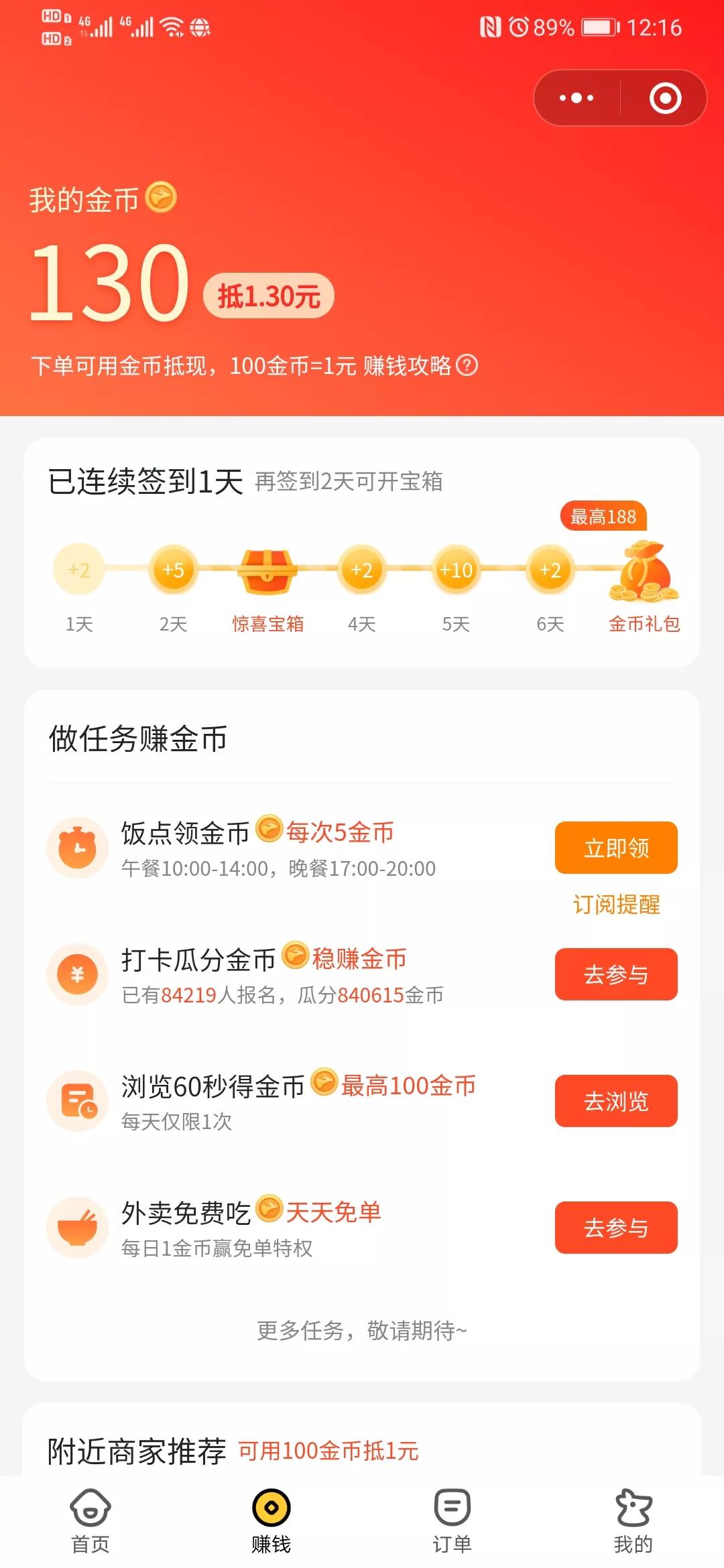724x1568 pixels.
Task: Open the 赚钱攻略 help guide
Action: click(420, 365)
